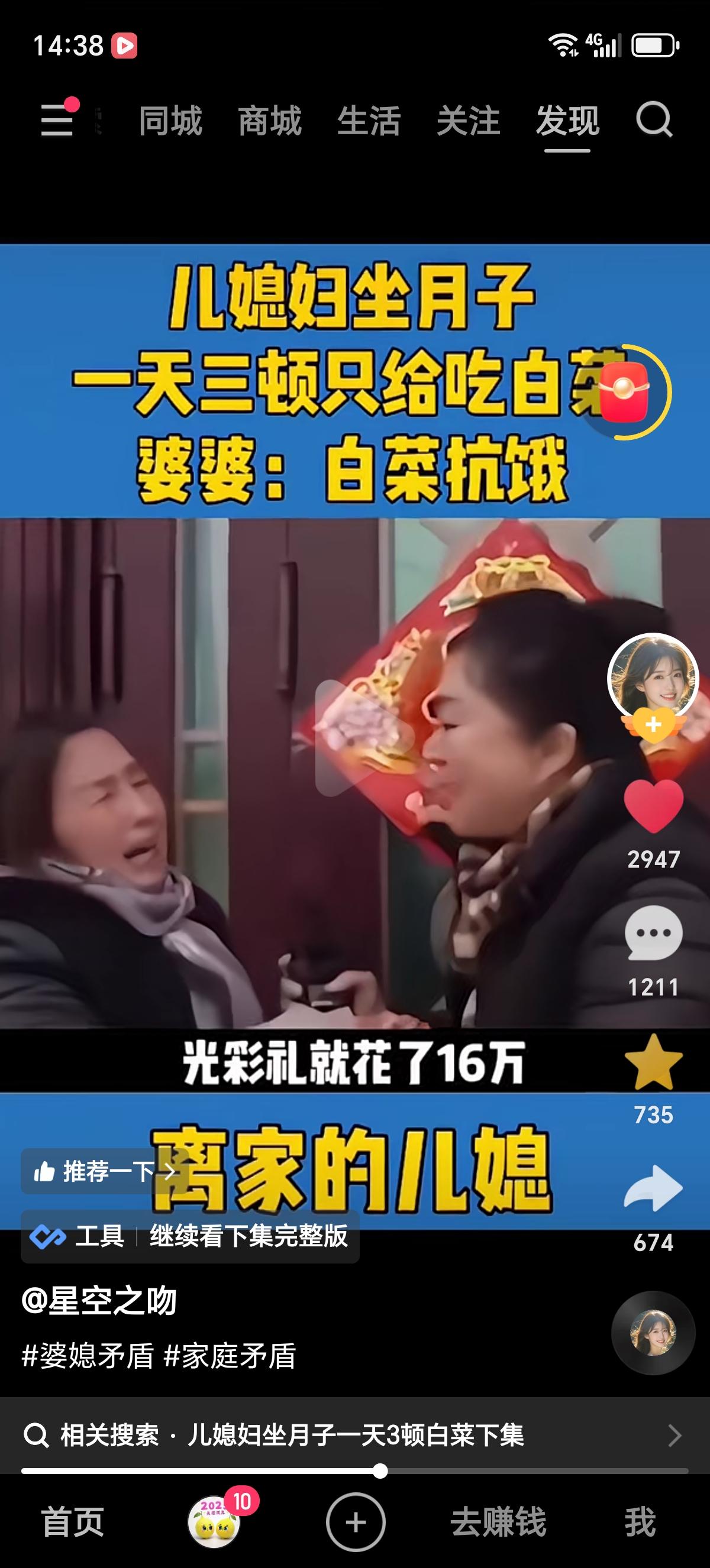Switch to the 商城 tab
The width and height of the screenshot is (710, 1568).
tap(270, 121)
